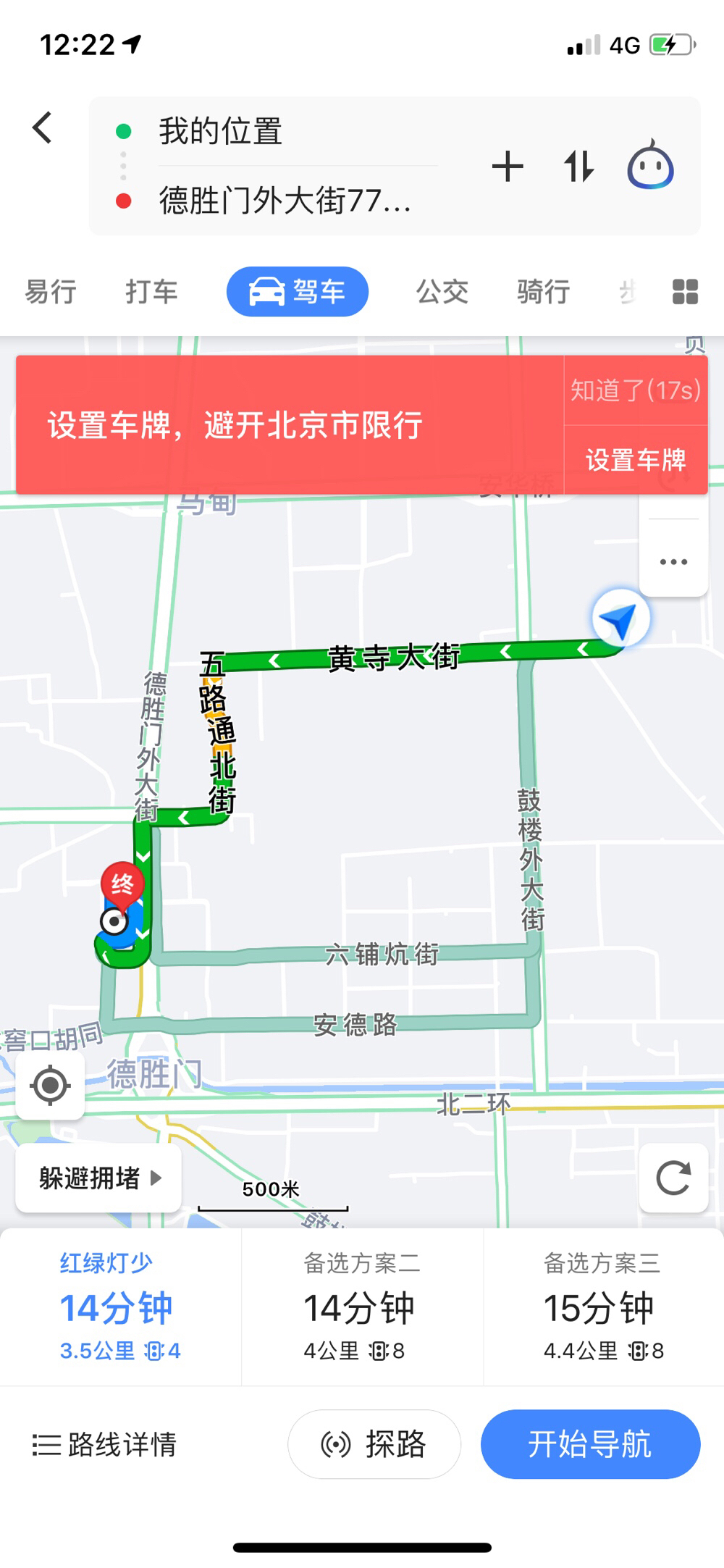Open the map's three-dot more menu
724x1568 pixels.
coord(673,562)
